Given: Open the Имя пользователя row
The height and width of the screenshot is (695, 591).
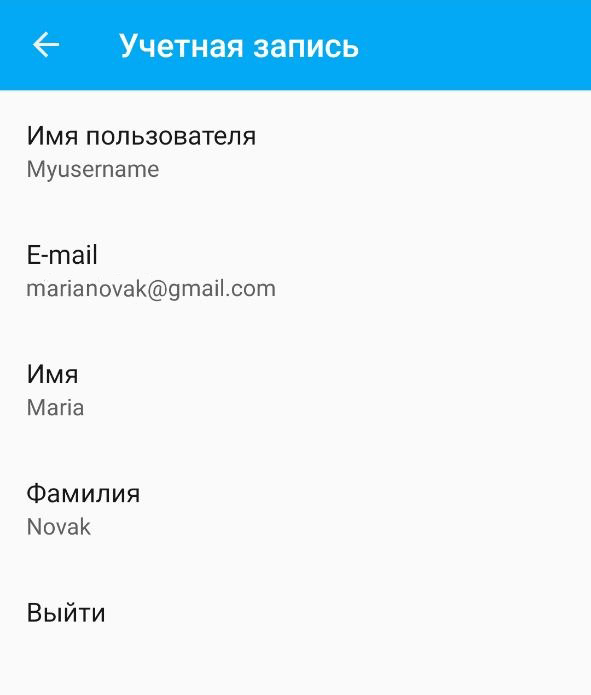Looking at the screenshot, I should click(295, 152).
